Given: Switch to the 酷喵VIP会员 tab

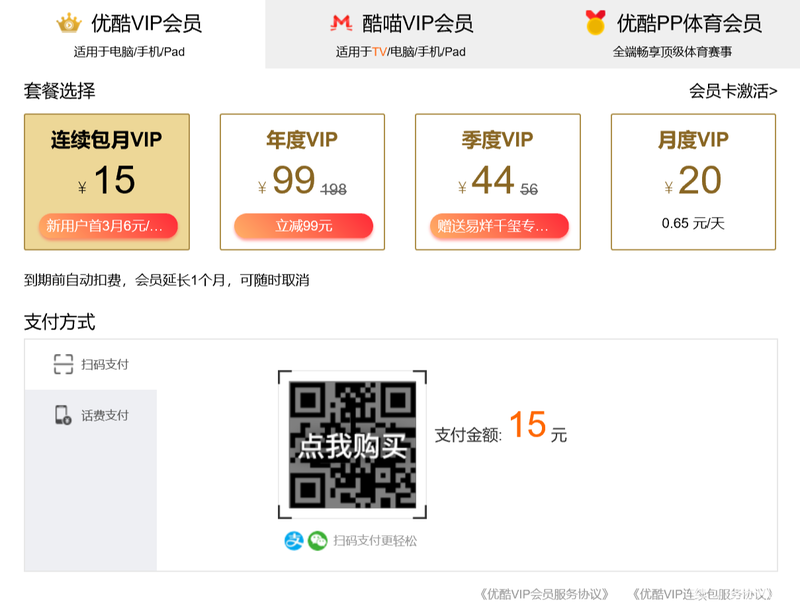Looking at the screenshot, I should (400, 34).
